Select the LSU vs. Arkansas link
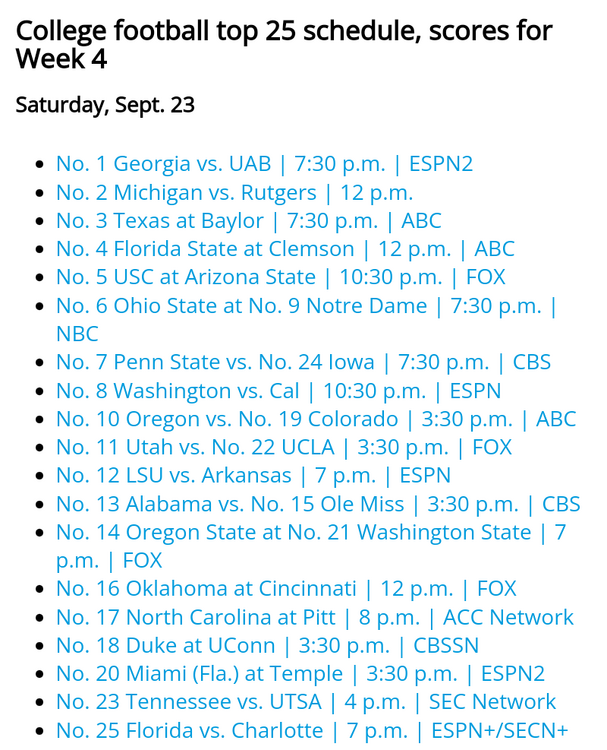 pos(253,476)
